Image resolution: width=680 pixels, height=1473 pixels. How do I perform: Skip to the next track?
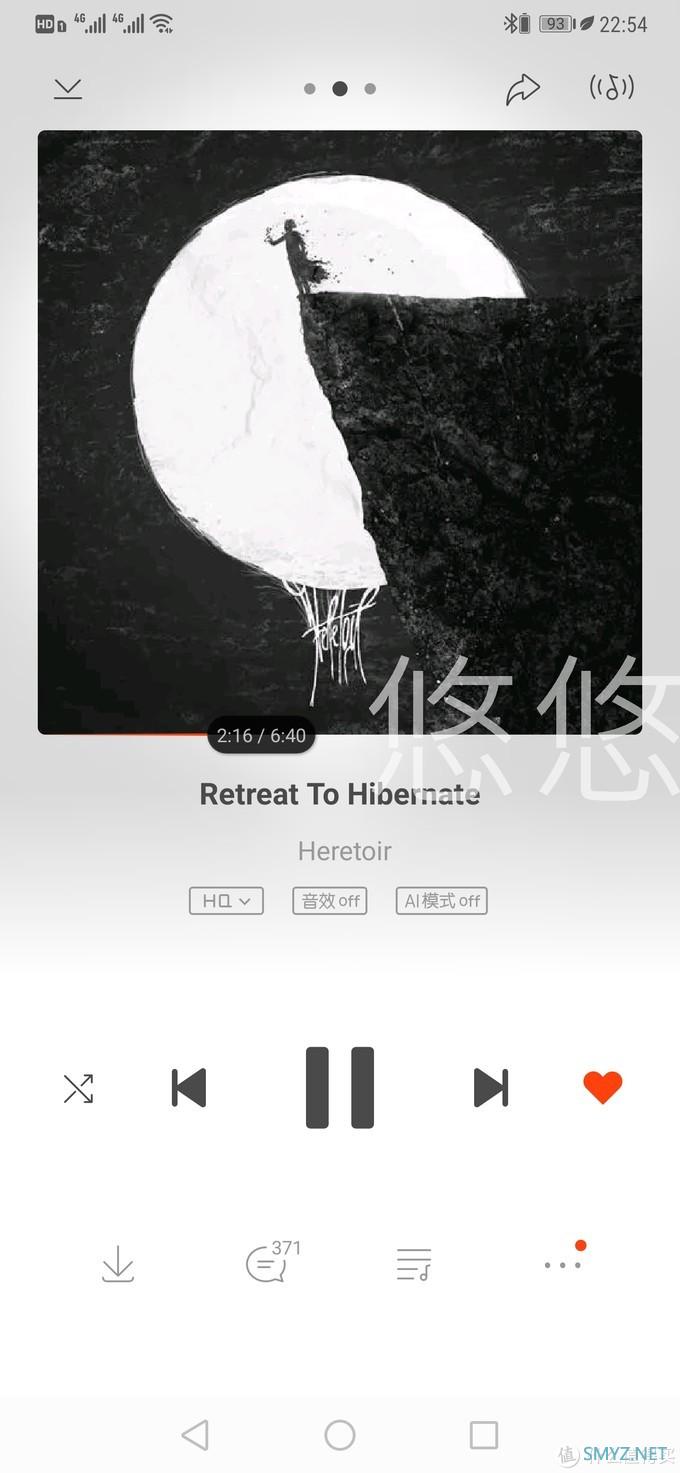pos(490,1088)
